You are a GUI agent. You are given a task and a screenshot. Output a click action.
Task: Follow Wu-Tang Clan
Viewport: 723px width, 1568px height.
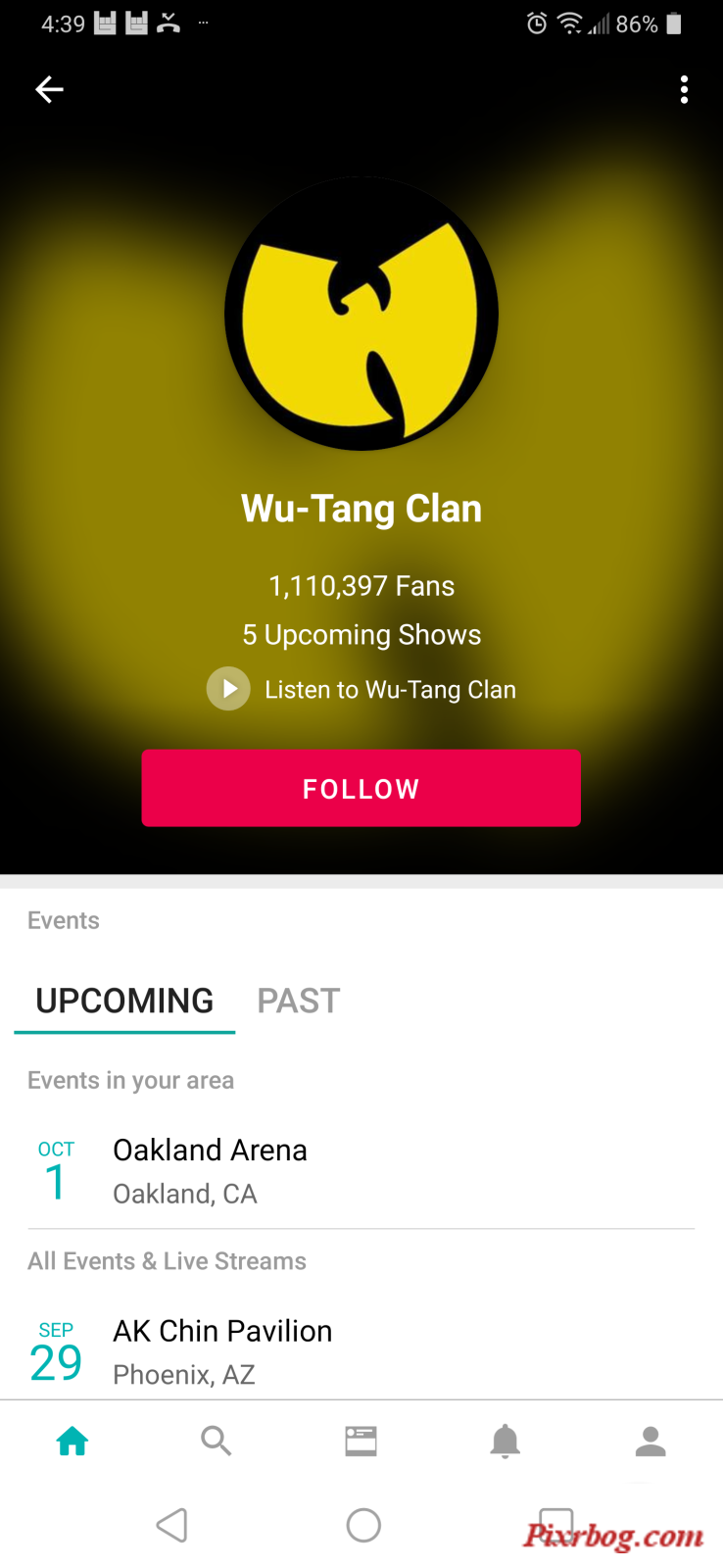pos(361,788)
